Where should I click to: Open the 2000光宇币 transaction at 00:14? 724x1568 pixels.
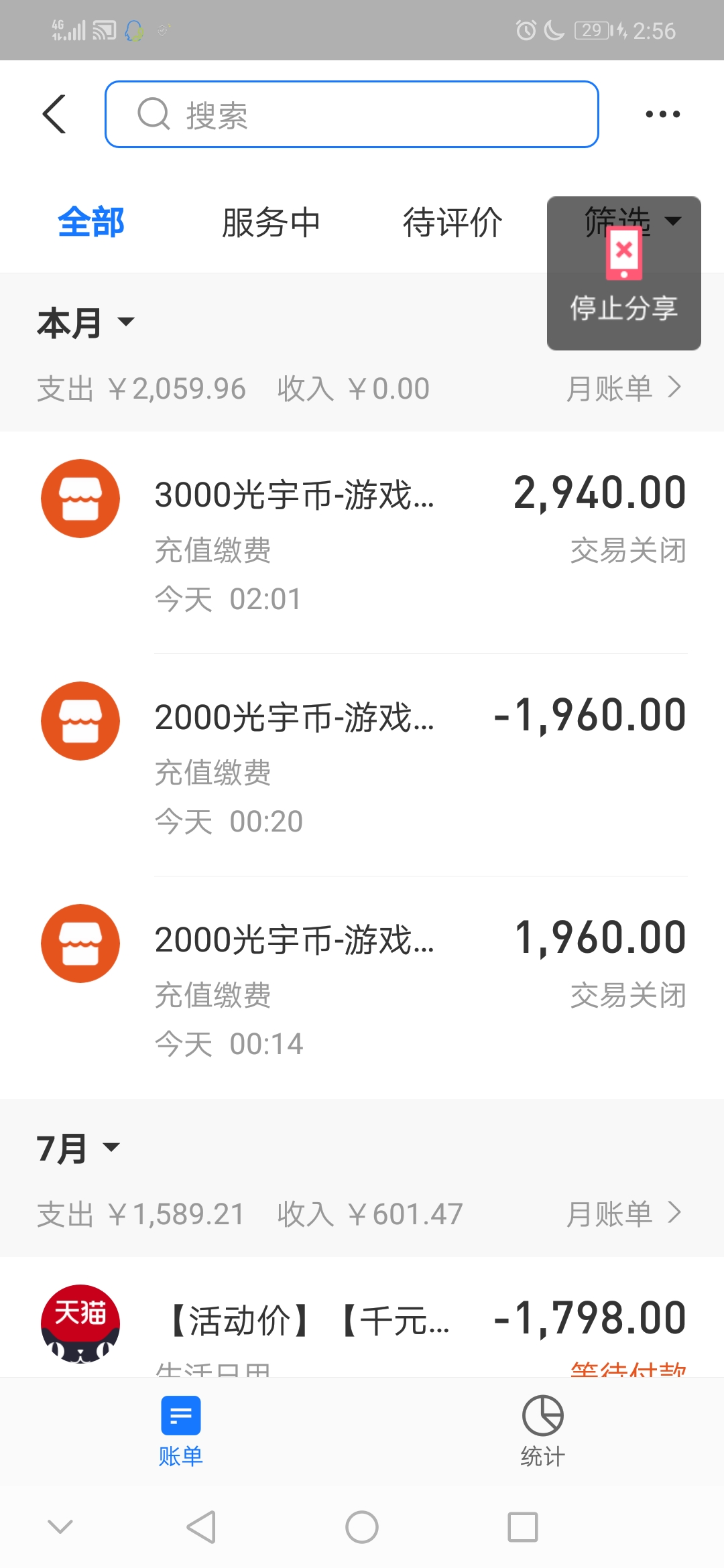point(362,988)
